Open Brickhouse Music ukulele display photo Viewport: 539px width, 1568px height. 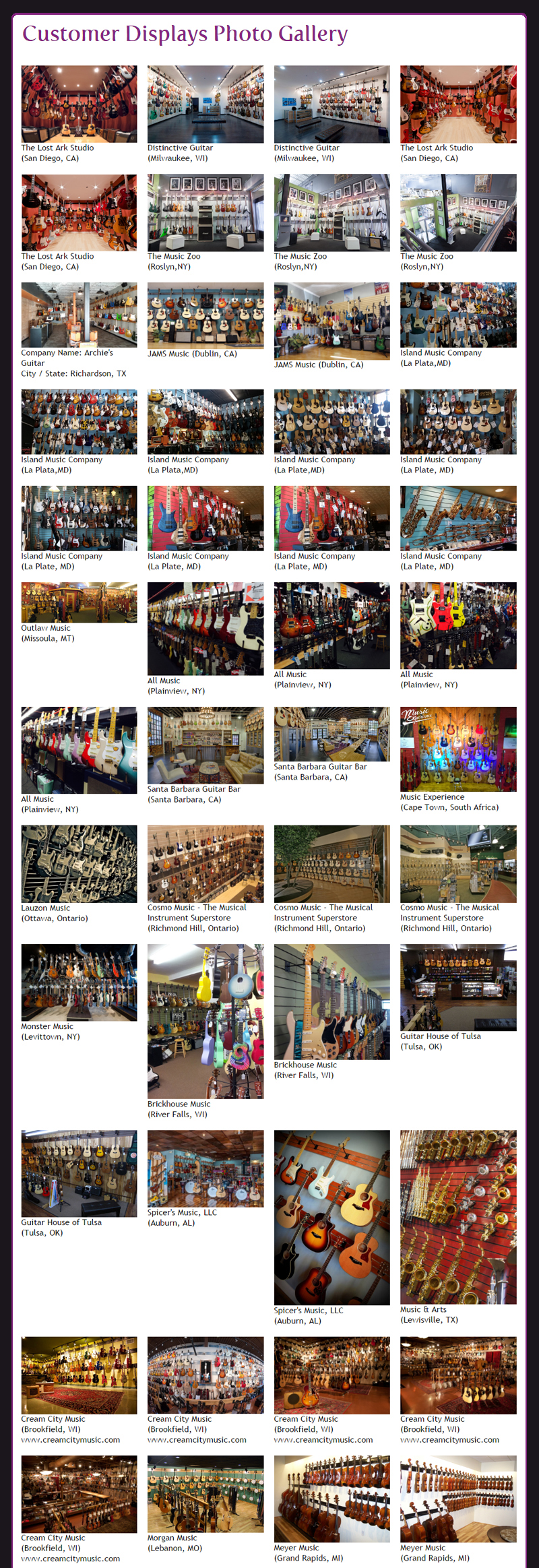pos(205,1021)
